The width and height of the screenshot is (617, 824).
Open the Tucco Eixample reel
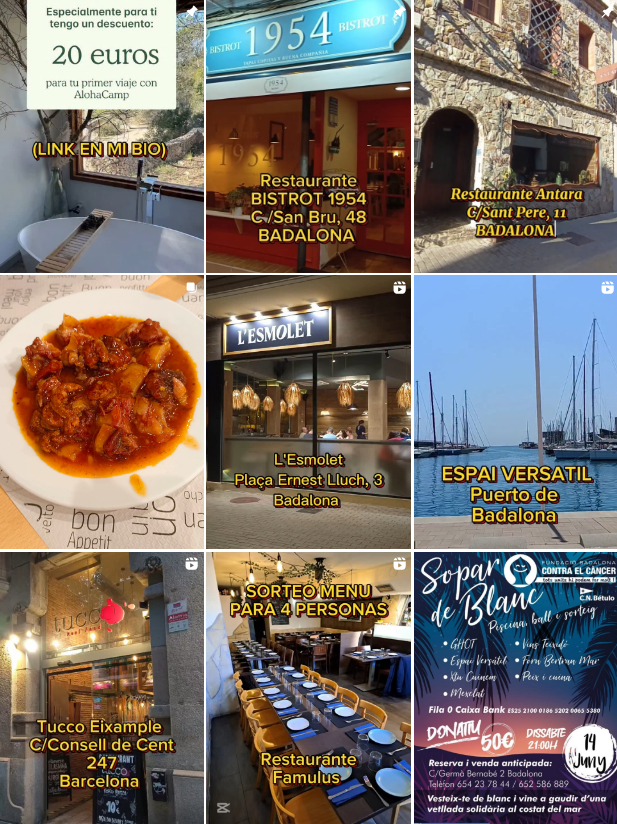[102, 687]
